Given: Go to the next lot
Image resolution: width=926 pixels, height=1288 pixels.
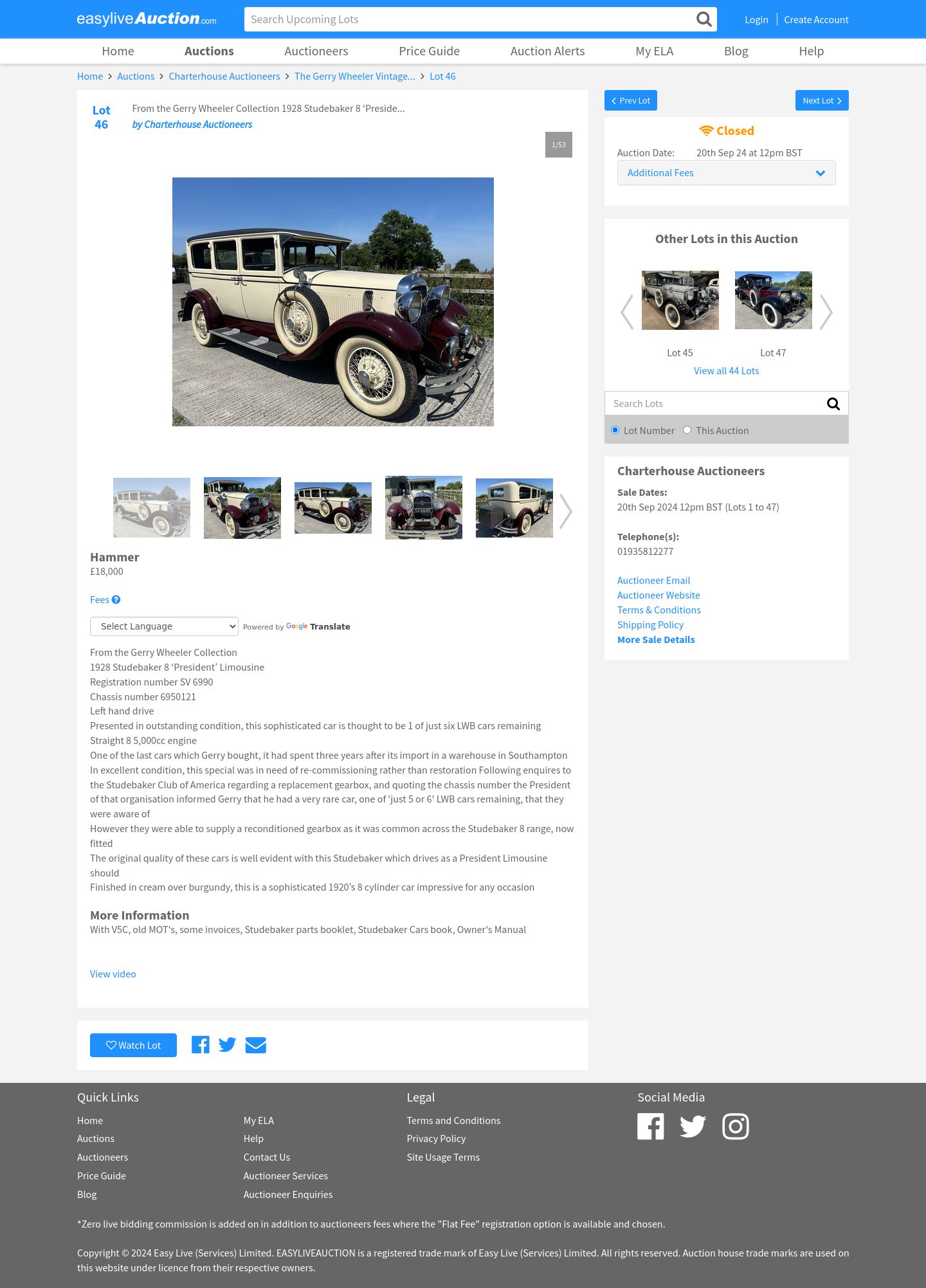Looking at the screenshot, I should click(821, 100).
